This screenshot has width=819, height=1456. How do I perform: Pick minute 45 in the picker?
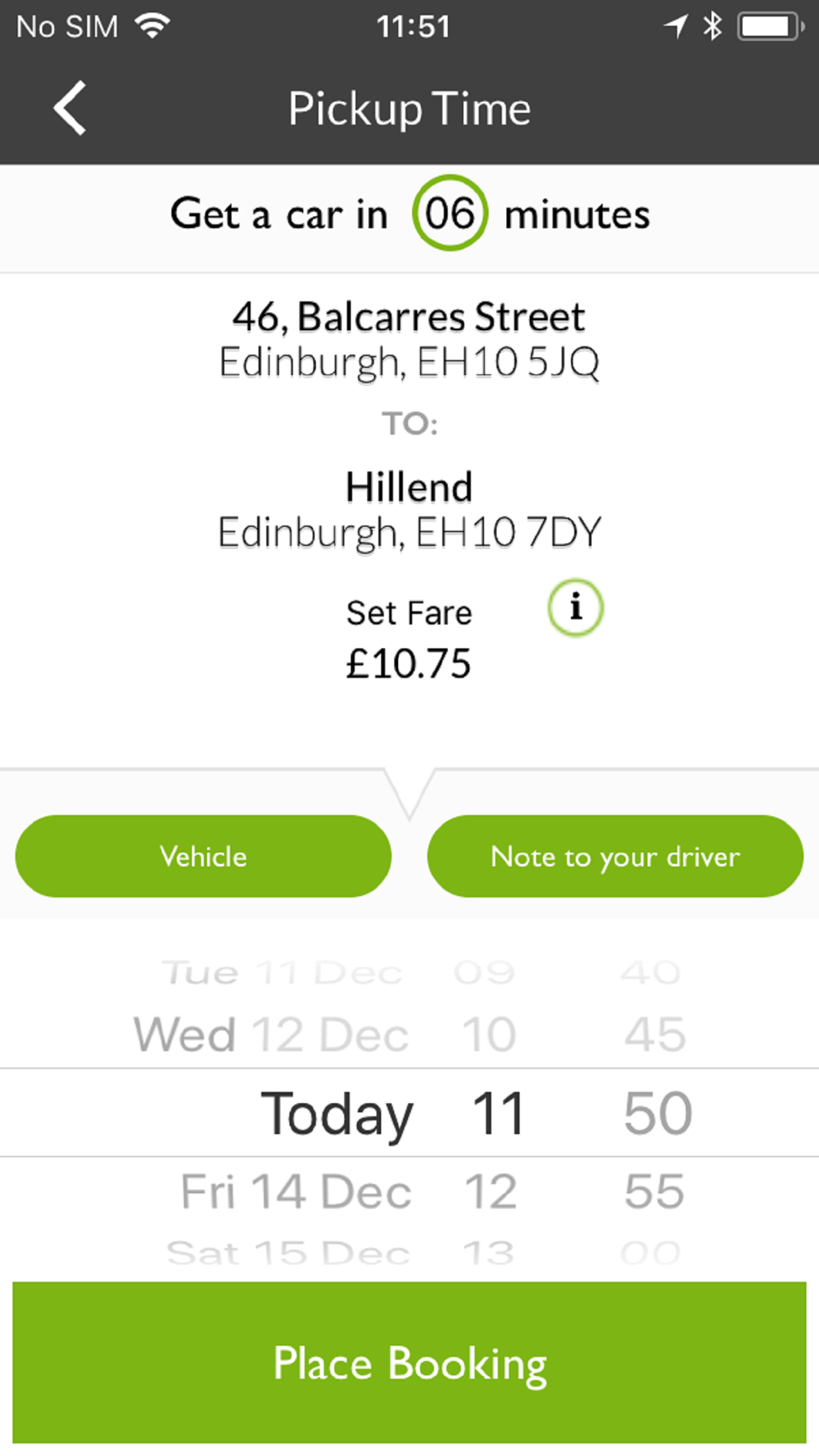(x=655, y=1034)
